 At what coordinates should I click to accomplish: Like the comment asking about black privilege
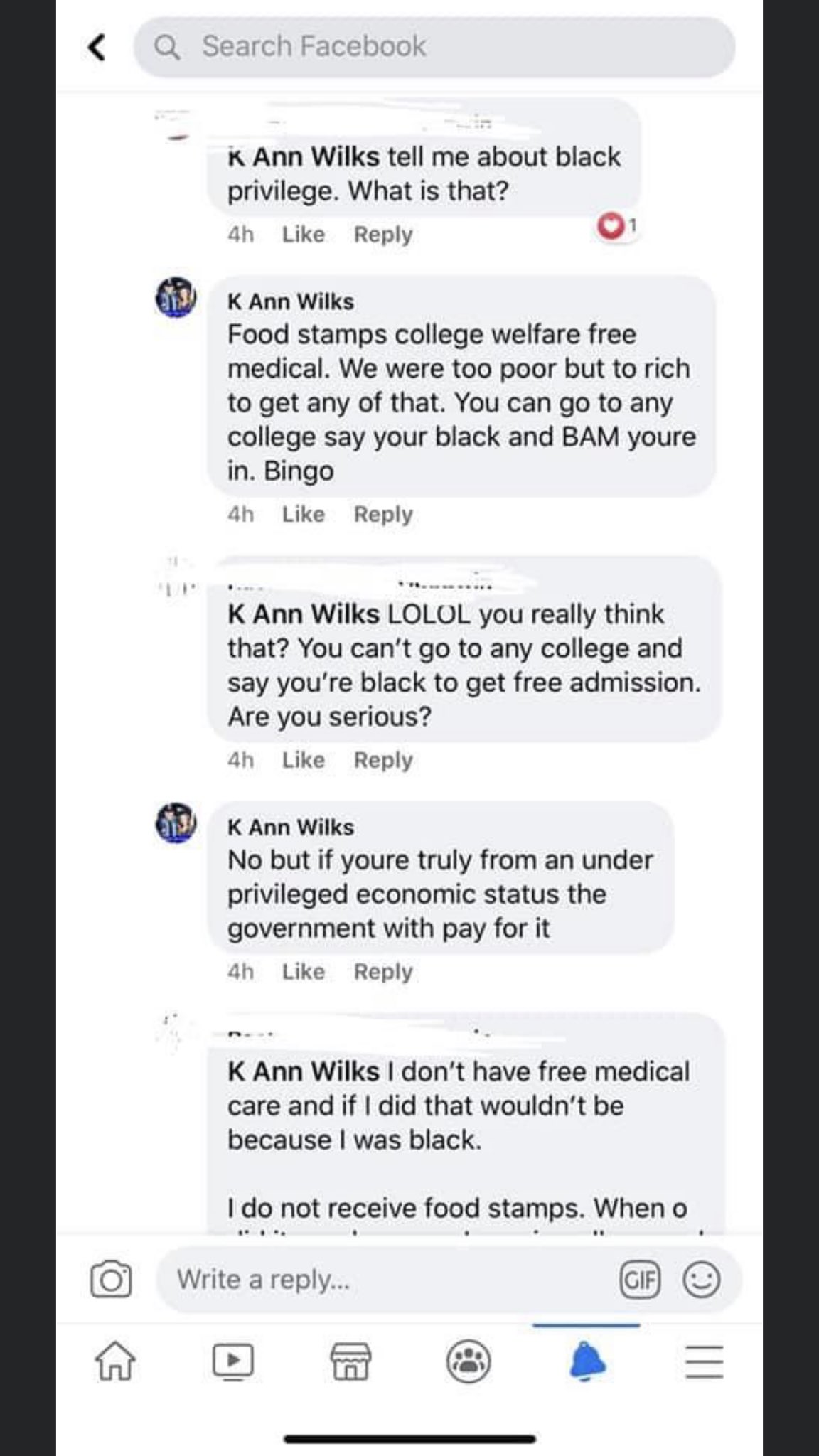tap(304, 234)
